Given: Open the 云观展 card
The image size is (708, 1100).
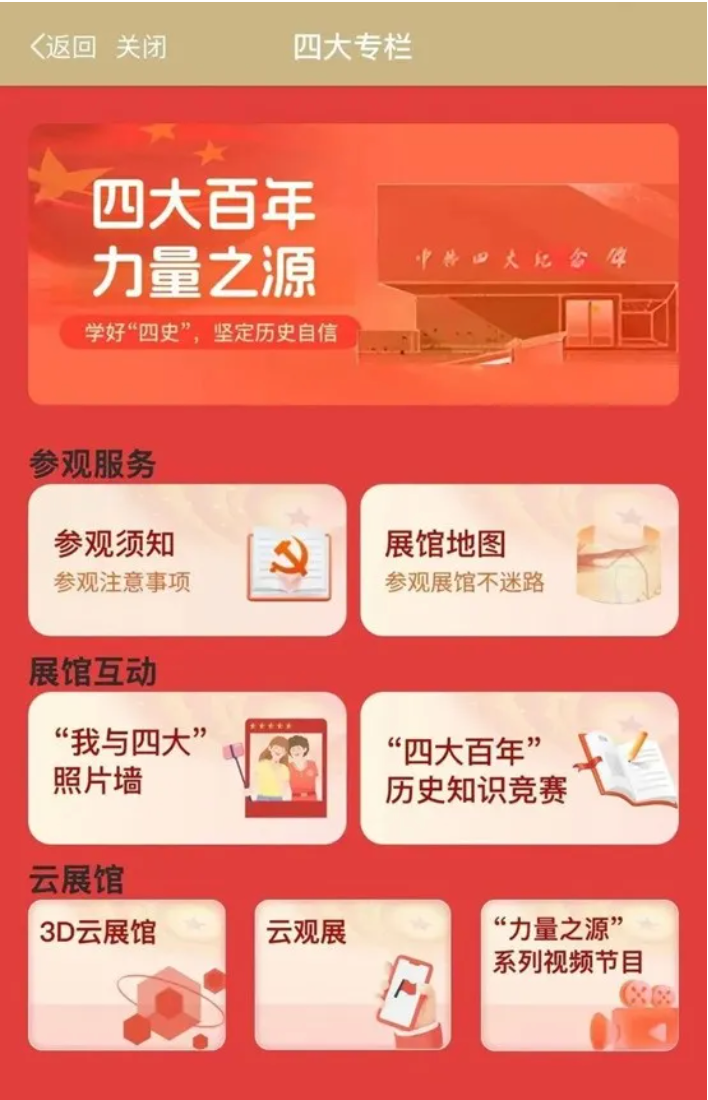Looking at the screenshot, I should [352, 975].
